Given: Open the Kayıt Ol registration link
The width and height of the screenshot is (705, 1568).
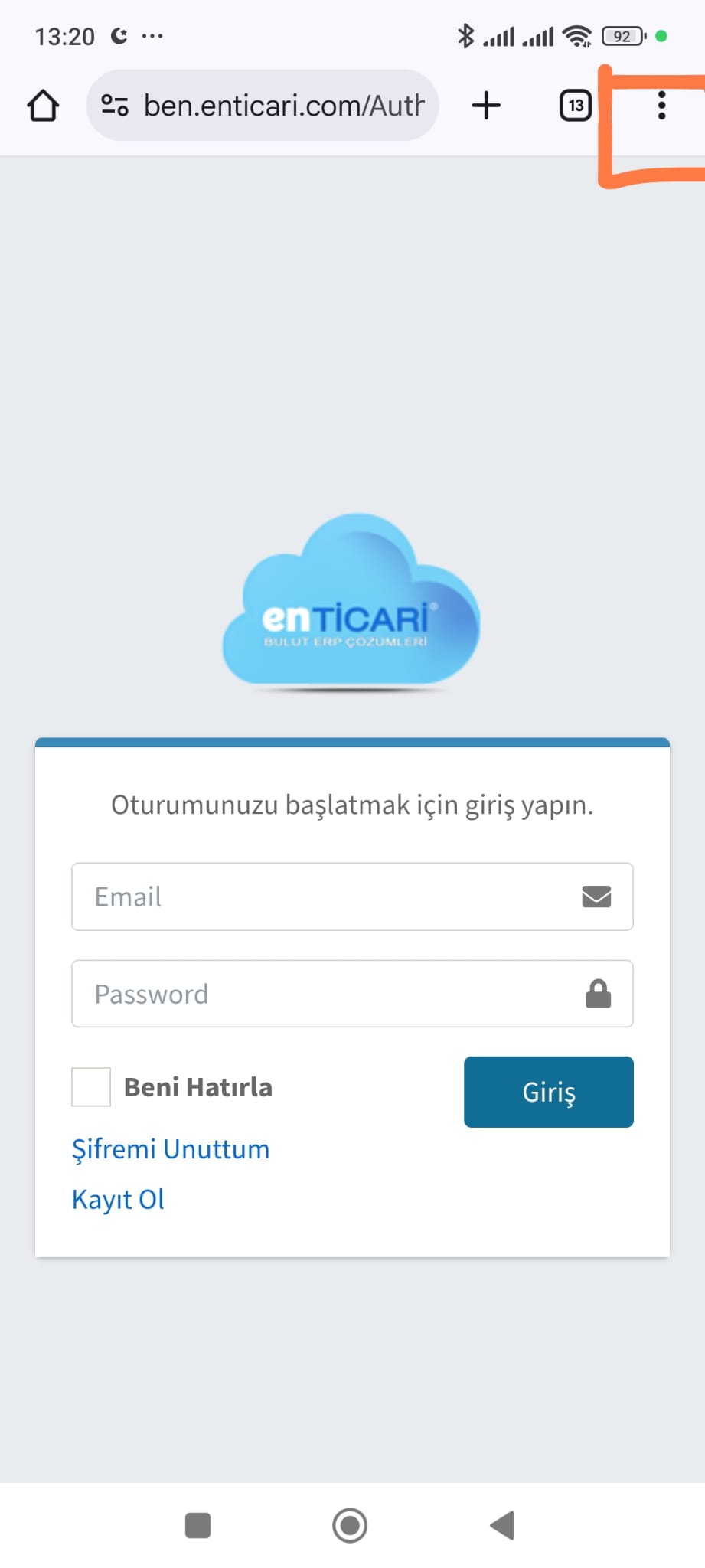Looking at the screenshot, I should tap(118, 1199).
